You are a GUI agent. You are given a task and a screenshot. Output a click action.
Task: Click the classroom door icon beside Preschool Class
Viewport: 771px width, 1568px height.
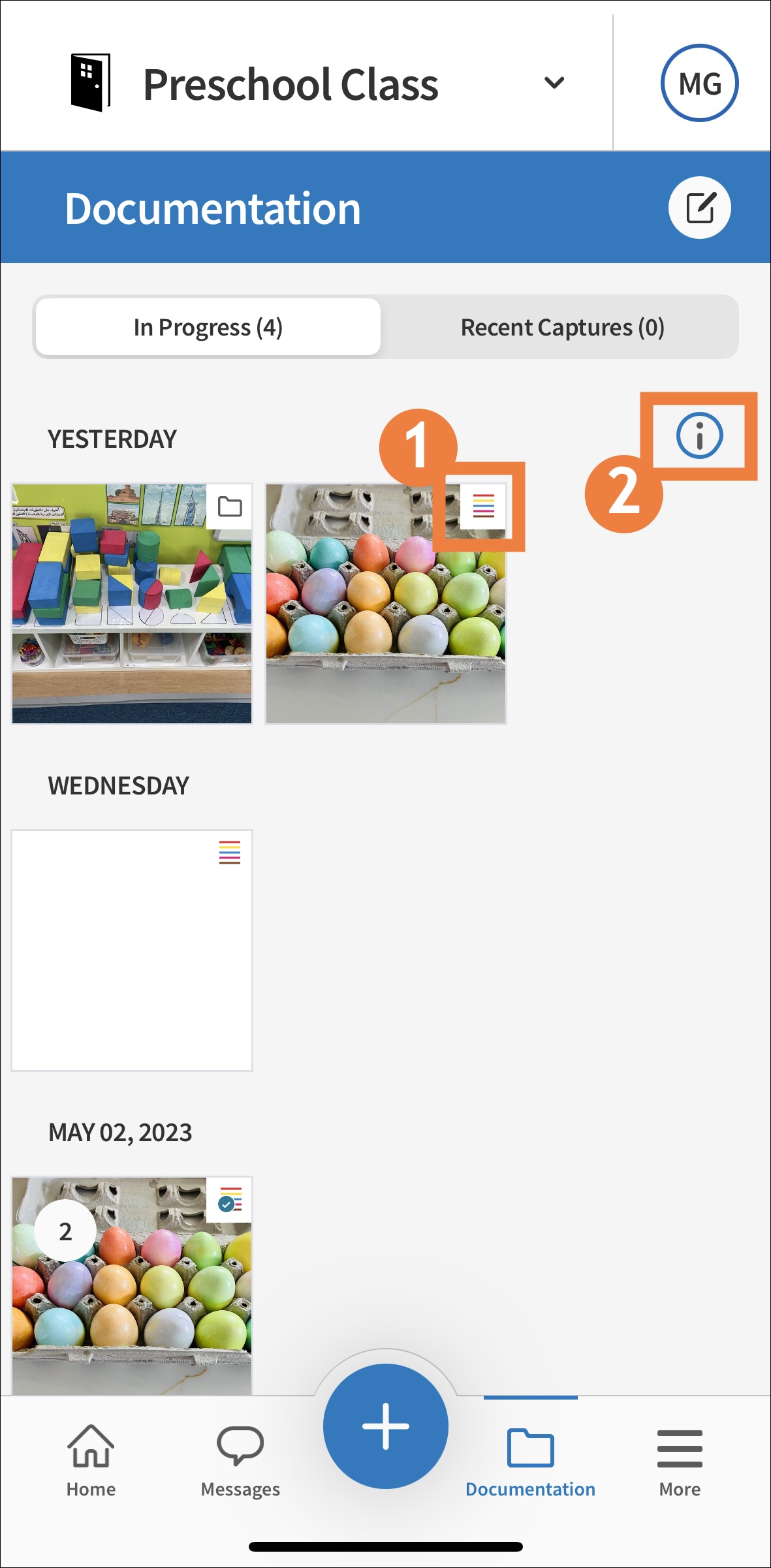tap(90, 82)
